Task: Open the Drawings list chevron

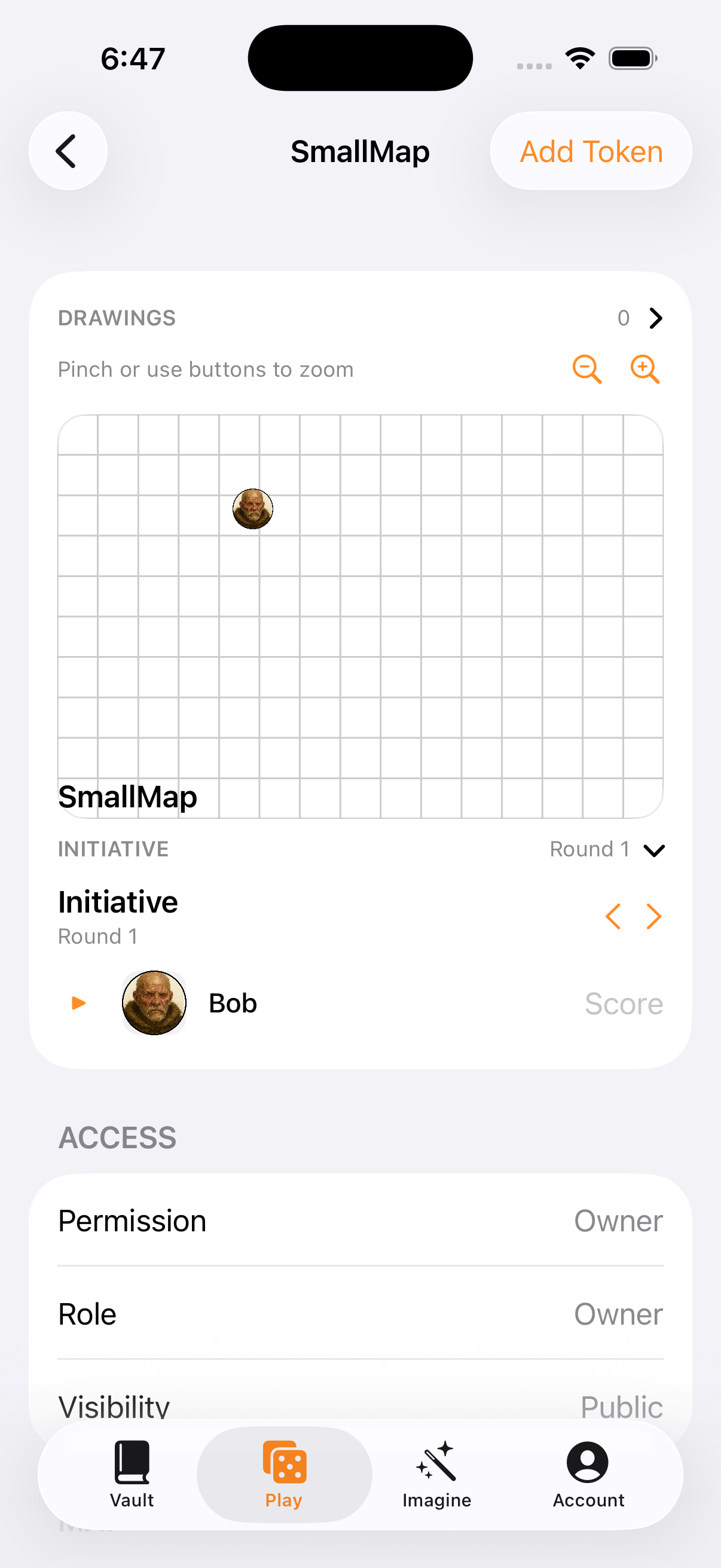Action: click(x=655, y=318)
